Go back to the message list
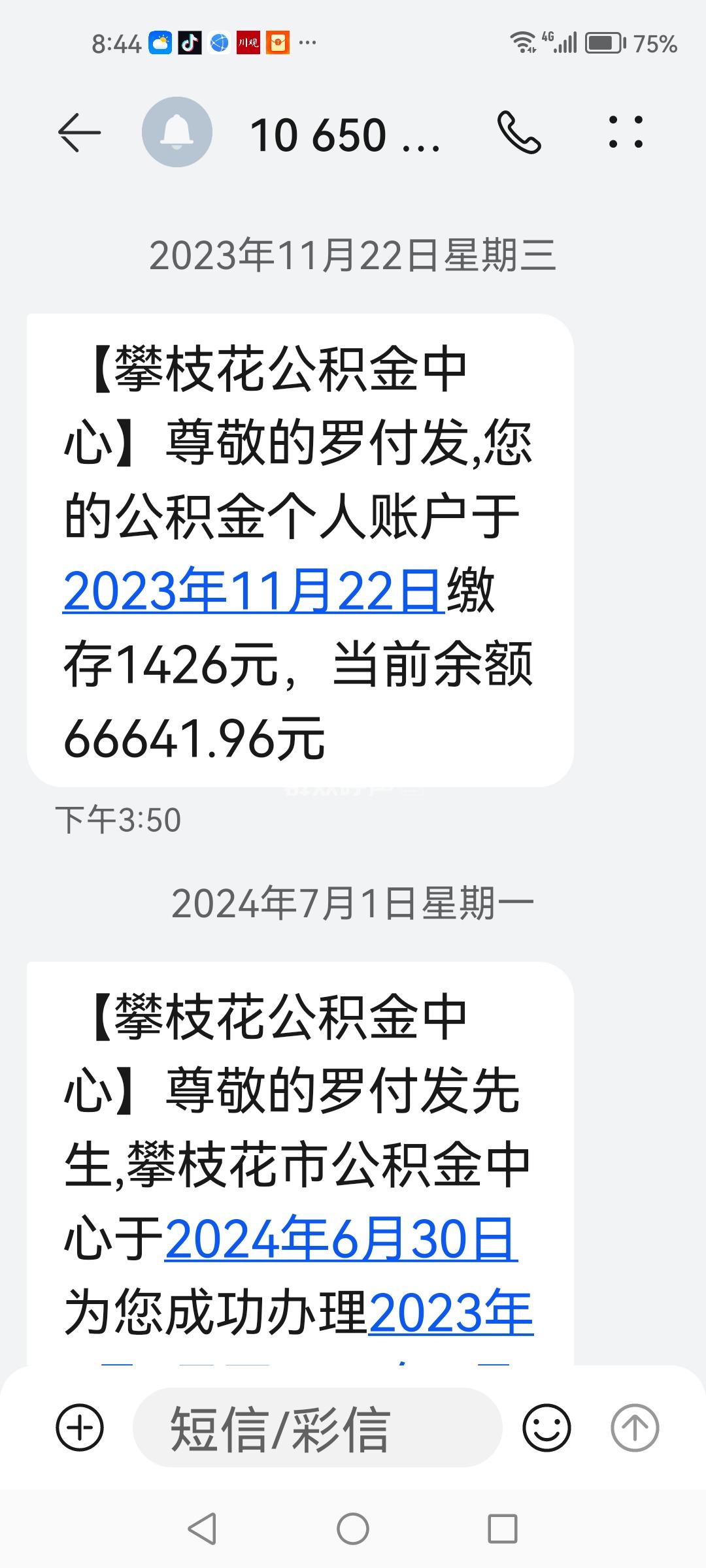This screenshot has width=706, height=1568. click(x=79, y=133)
